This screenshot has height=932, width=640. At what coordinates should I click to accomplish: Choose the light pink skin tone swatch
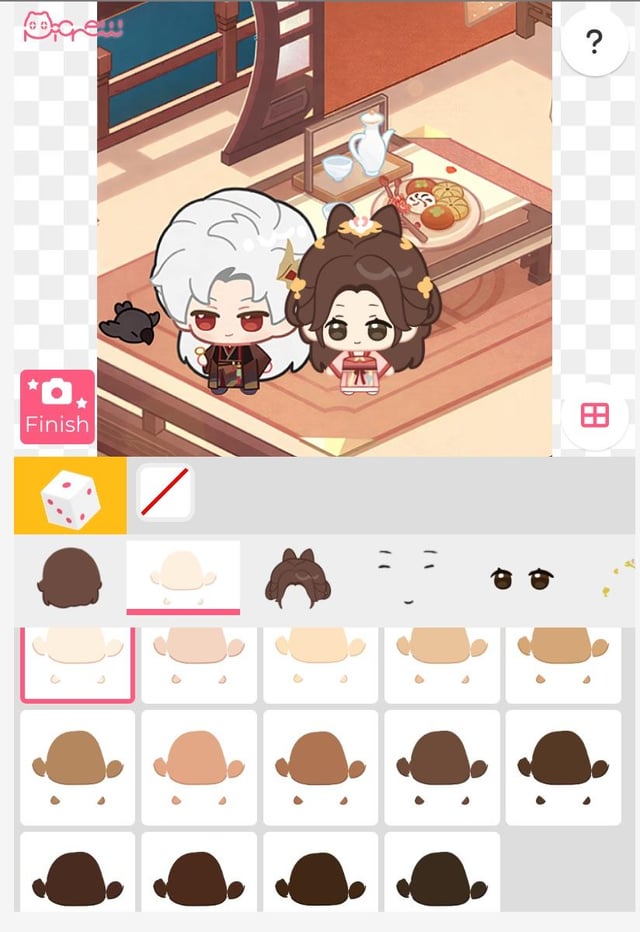199,660
